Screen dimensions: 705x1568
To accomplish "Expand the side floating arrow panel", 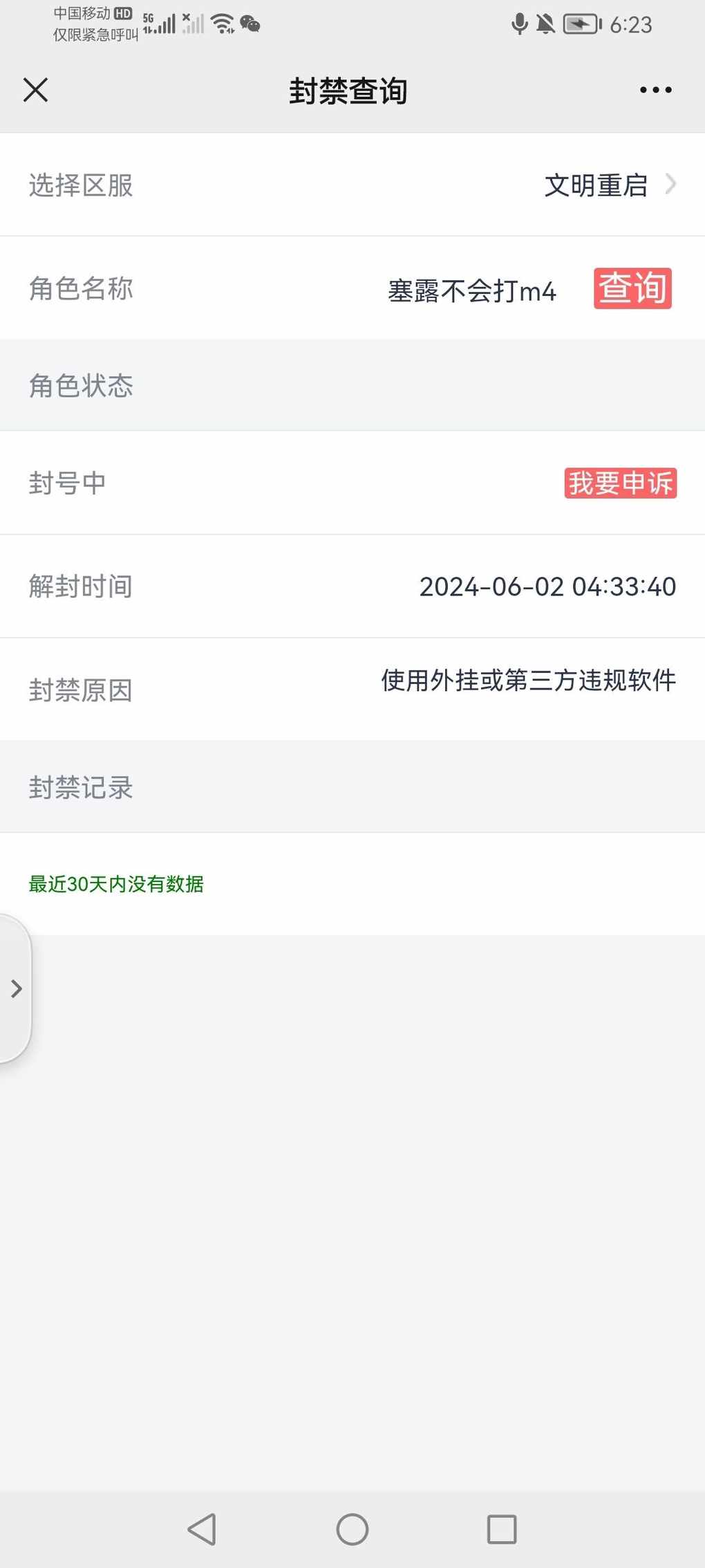I will coord(16,988).
